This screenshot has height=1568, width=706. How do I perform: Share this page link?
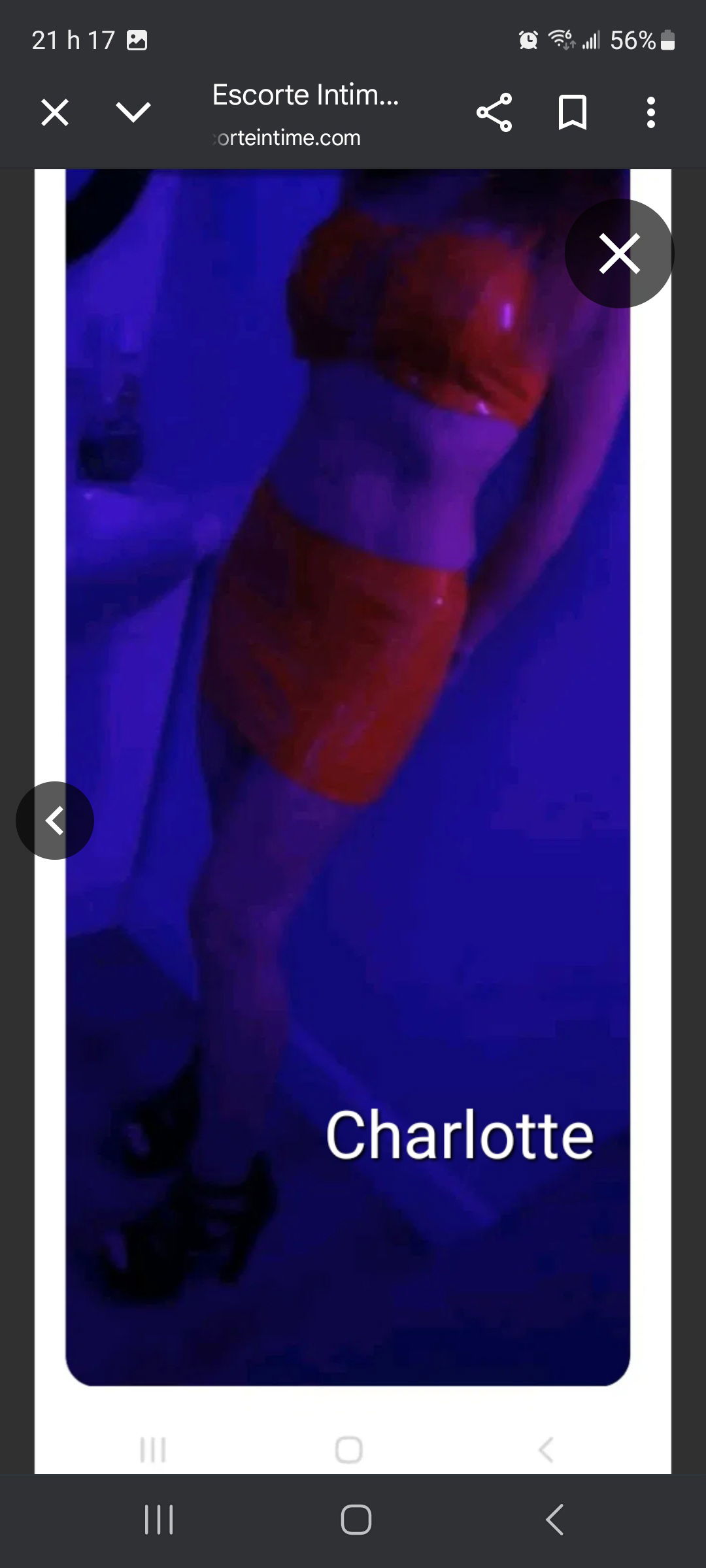tap(494, 112)
